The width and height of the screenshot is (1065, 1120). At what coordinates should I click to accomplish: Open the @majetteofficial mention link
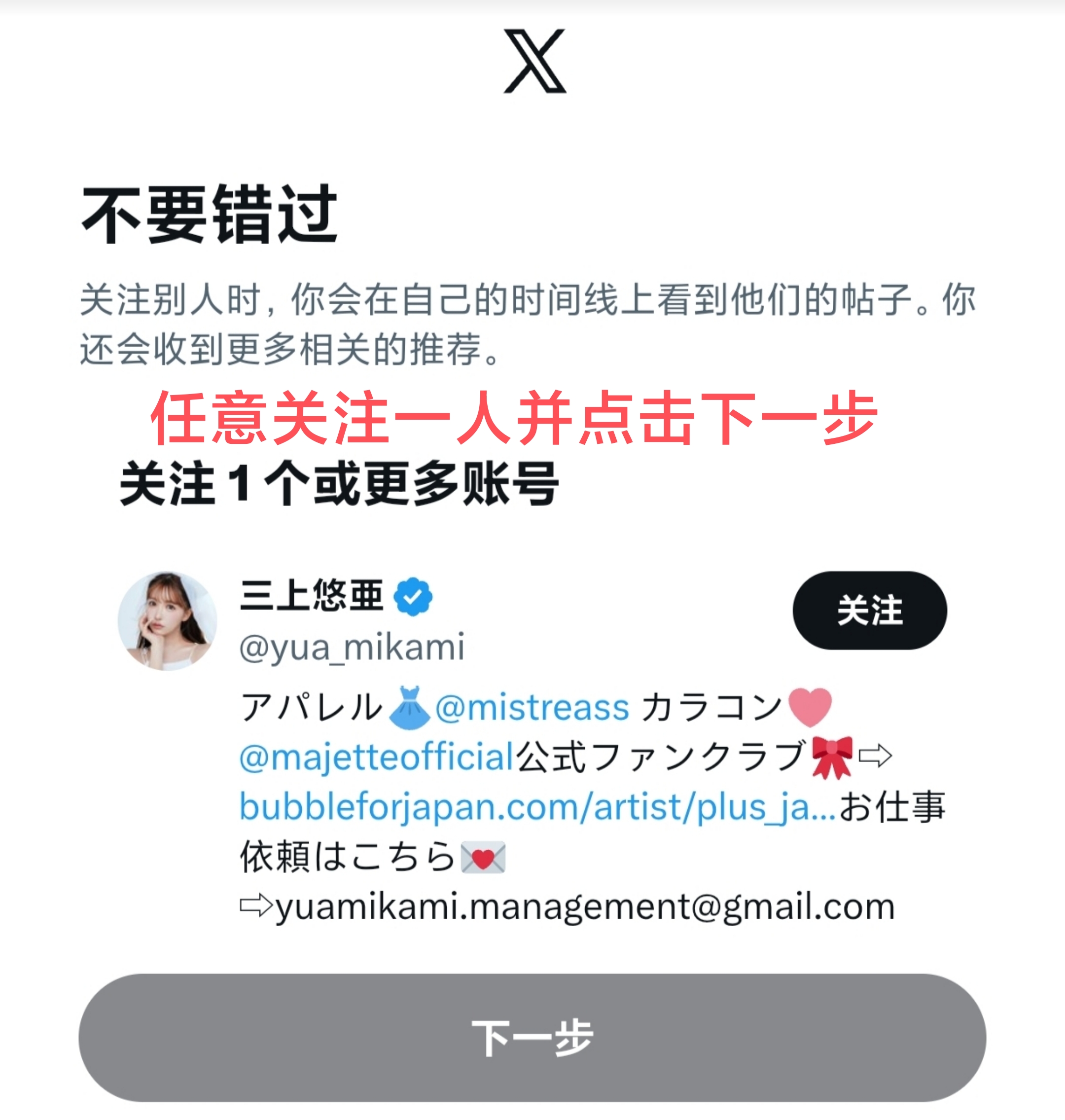[x=376, y=757]
